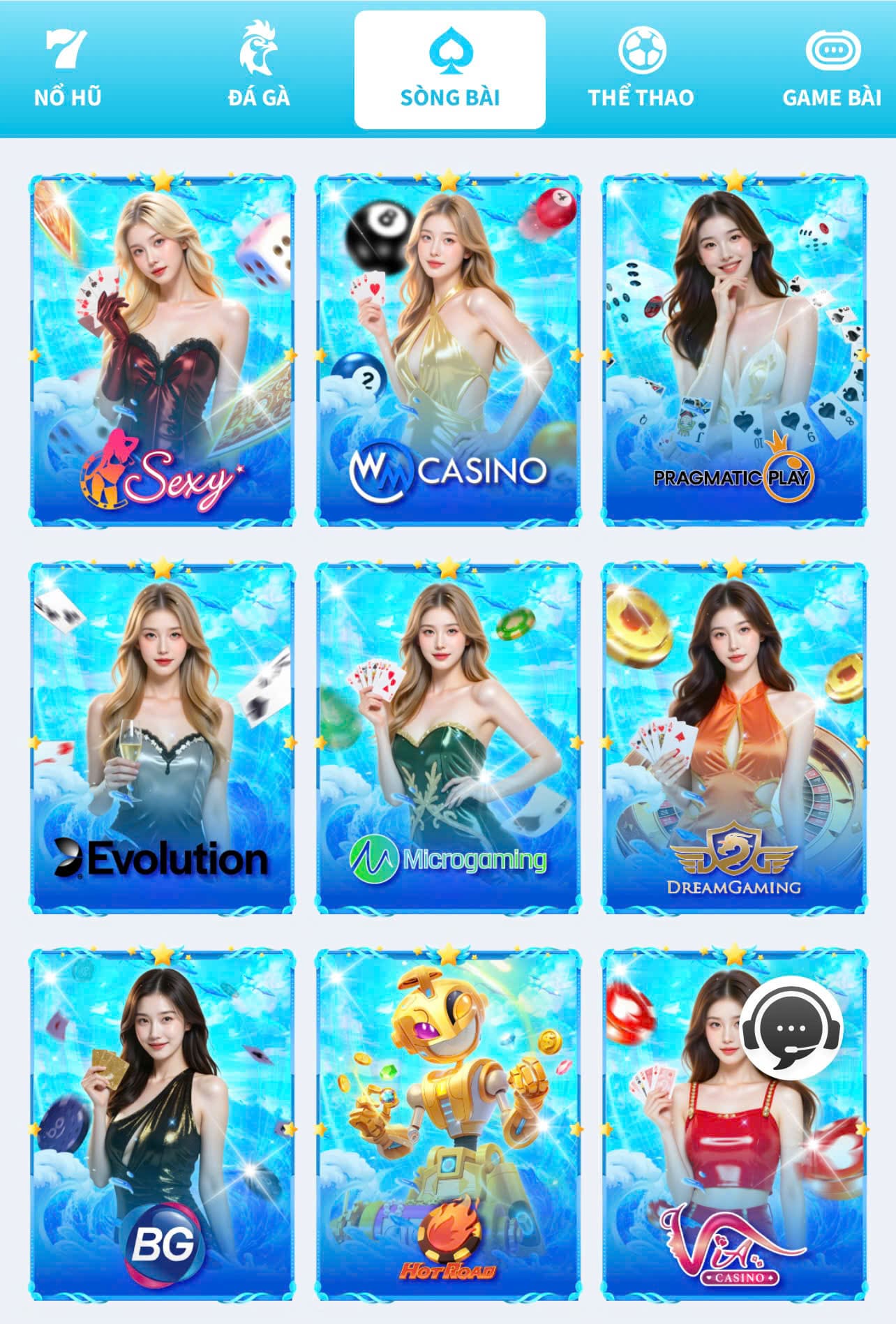Click the spade icon above Sòng Bài

(x=448, y=47)
